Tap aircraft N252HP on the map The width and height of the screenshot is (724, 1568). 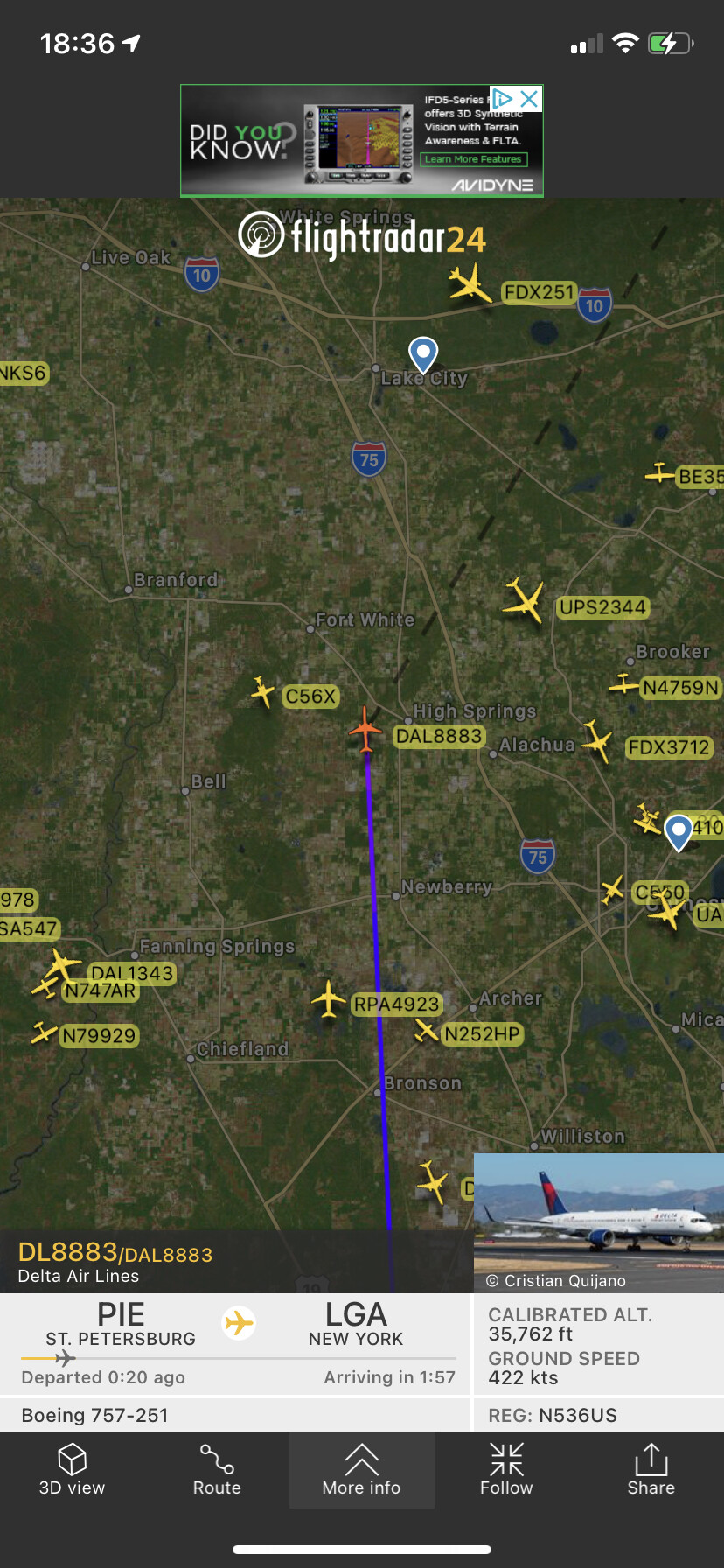(427, 1030)
